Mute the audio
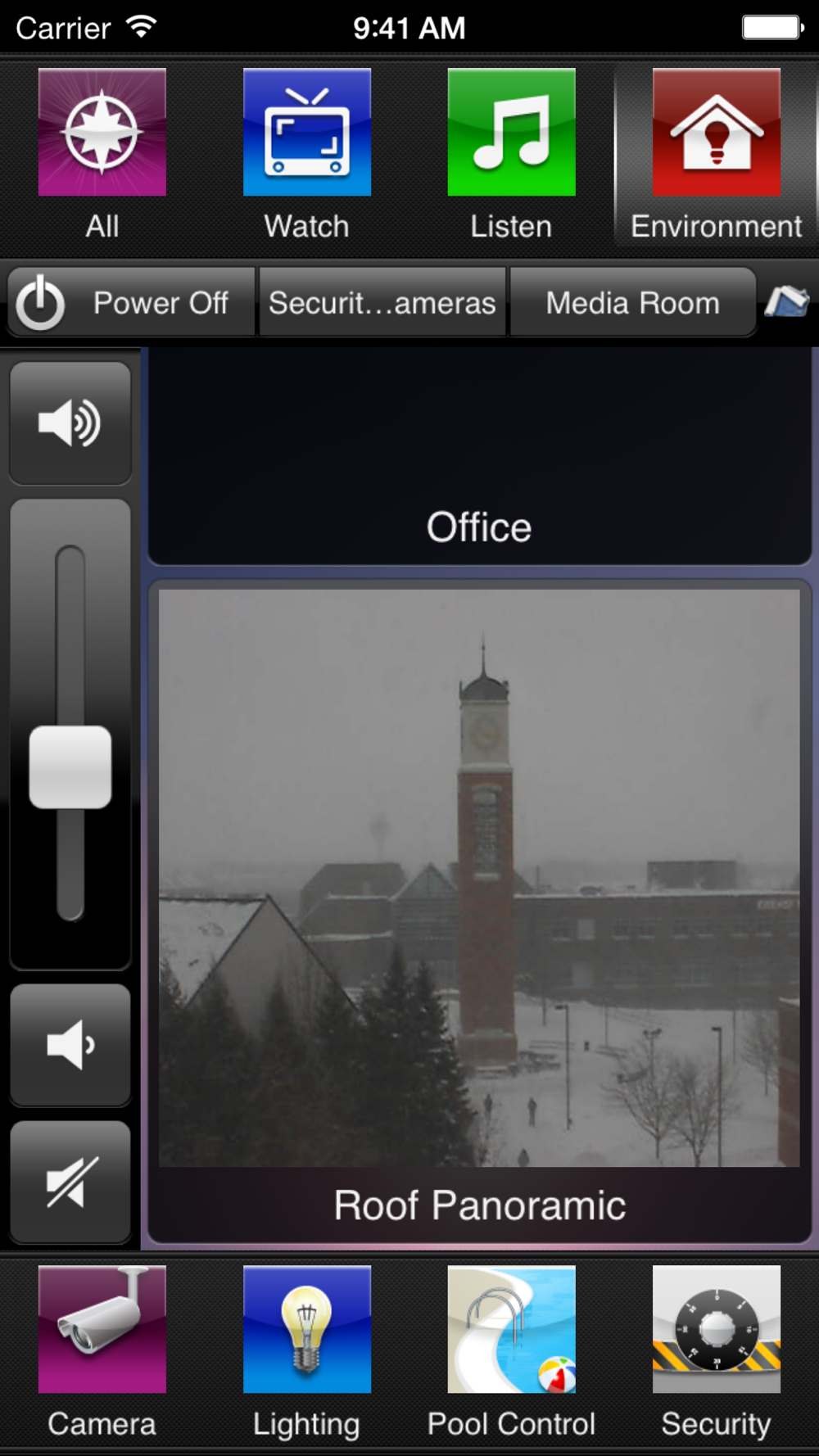Image resolution: width=819 pixels, height=1456 pixels. coord(70,1182)
